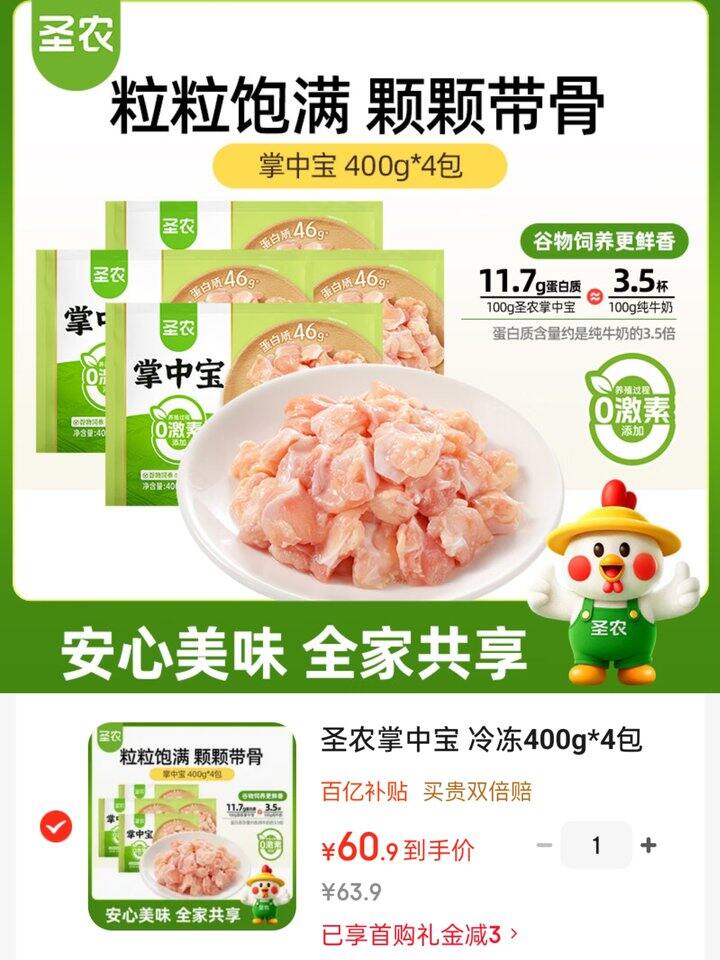
Task: Click the 粒粒饱满 颗颗带骨 headline
Action: [360, 103]
